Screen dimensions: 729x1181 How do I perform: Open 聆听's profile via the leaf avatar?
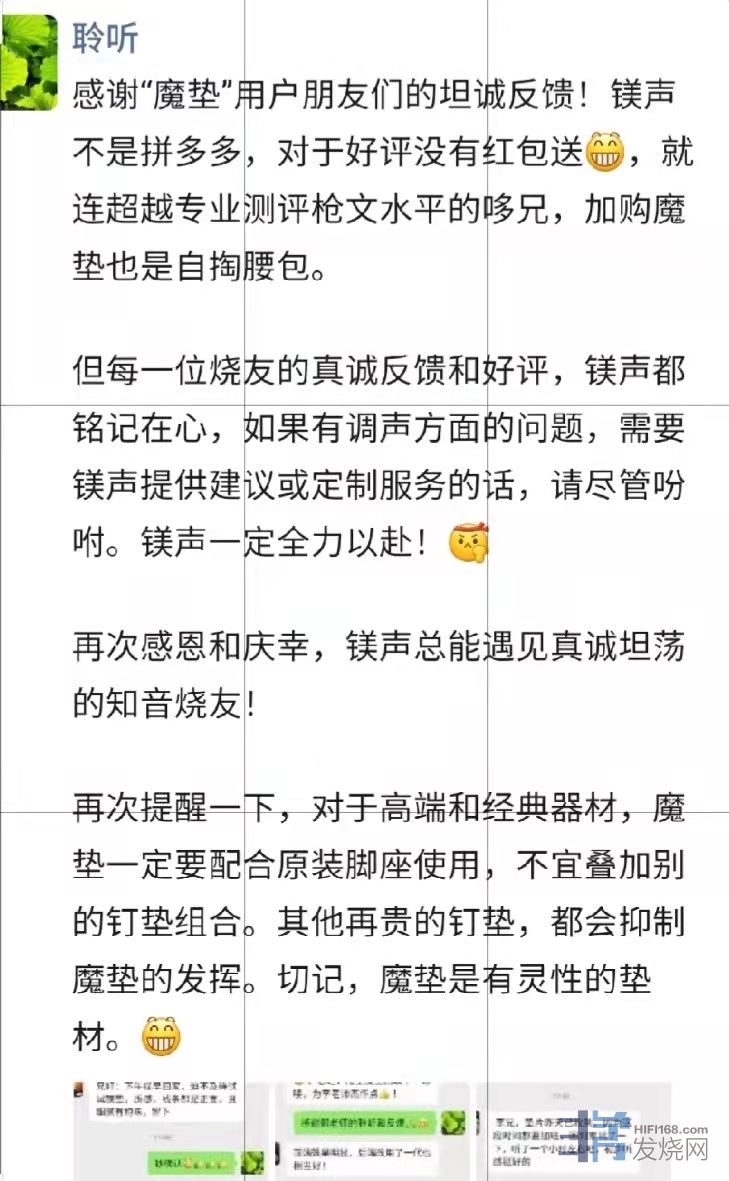(x=29, y=62)
